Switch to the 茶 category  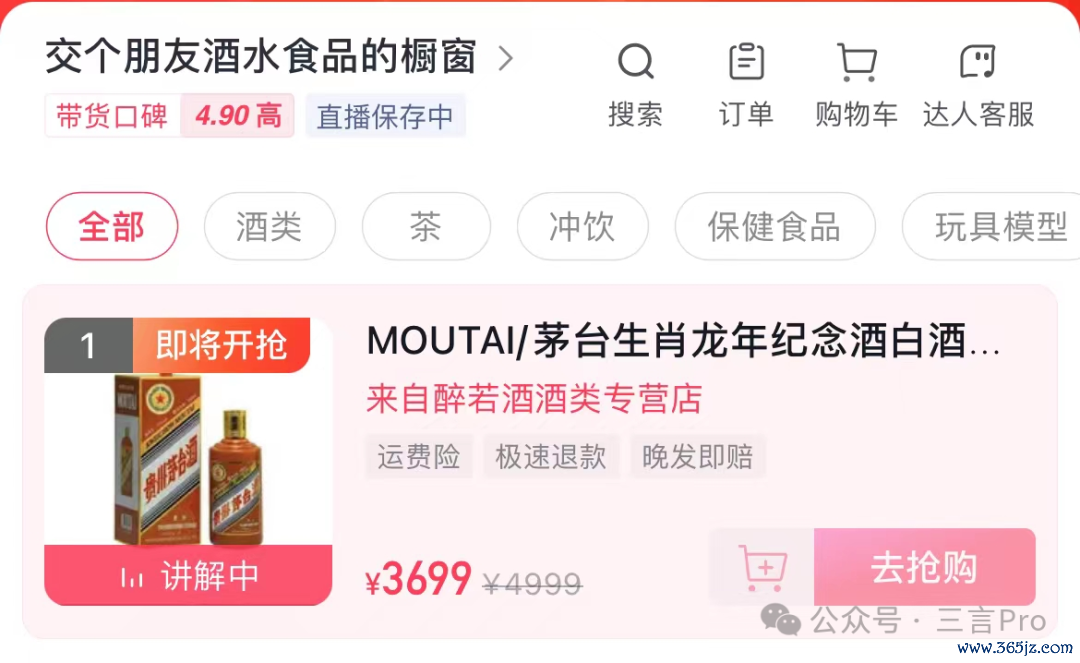point(425,226)
